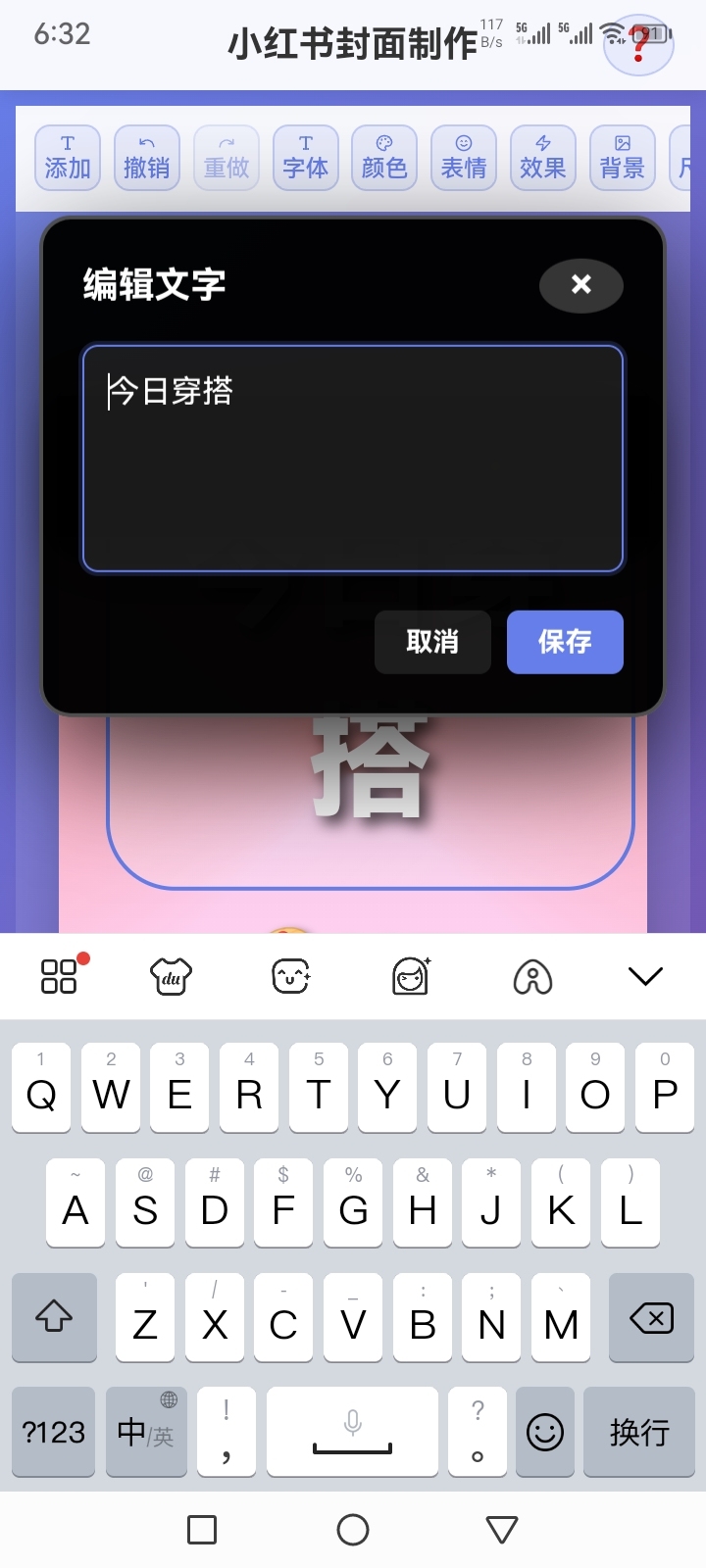Tap the 换行 return key
706x1568 pixels.
tap(639, 1432)
